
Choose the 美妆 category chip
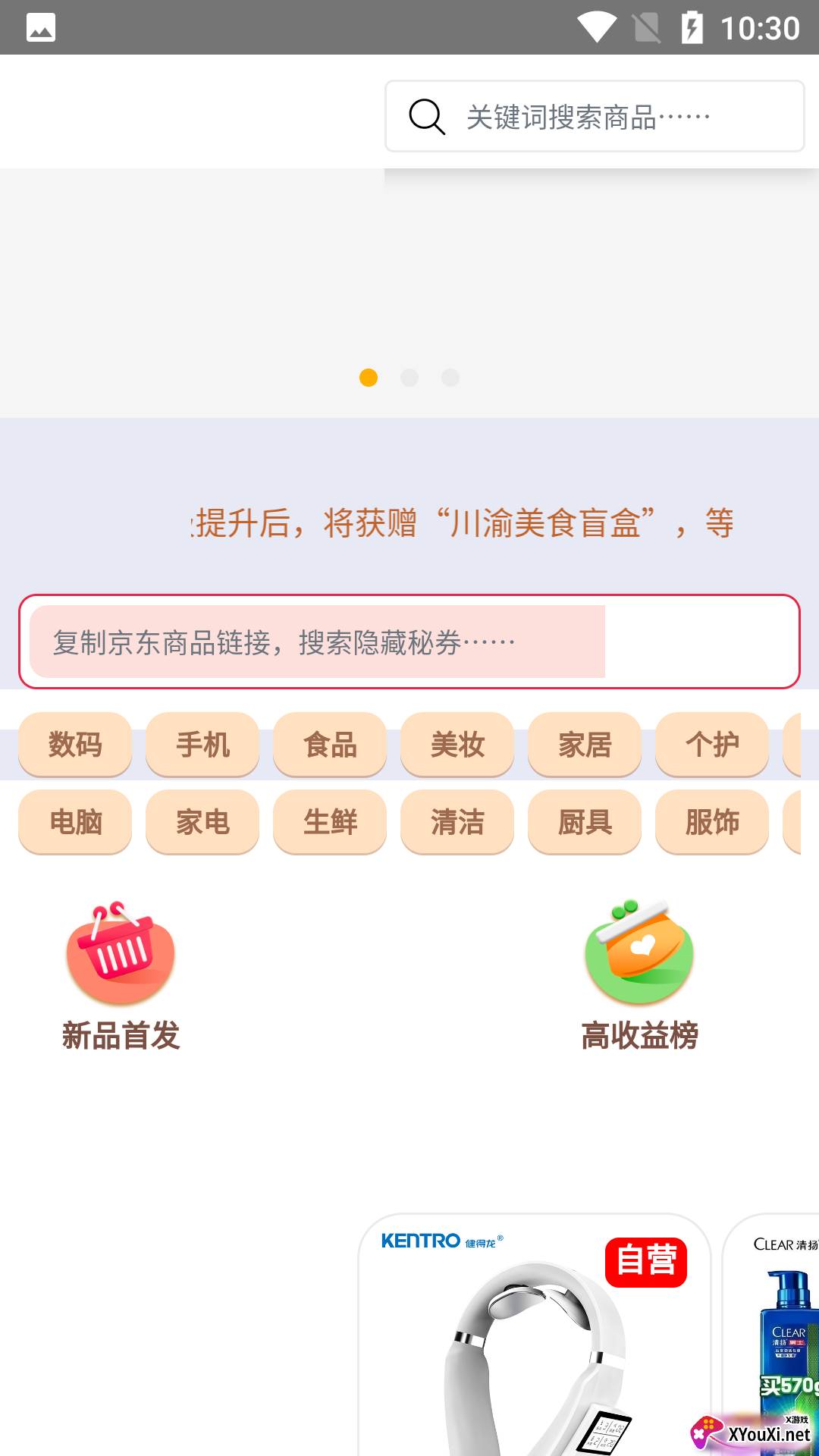[x=457, y=745]
